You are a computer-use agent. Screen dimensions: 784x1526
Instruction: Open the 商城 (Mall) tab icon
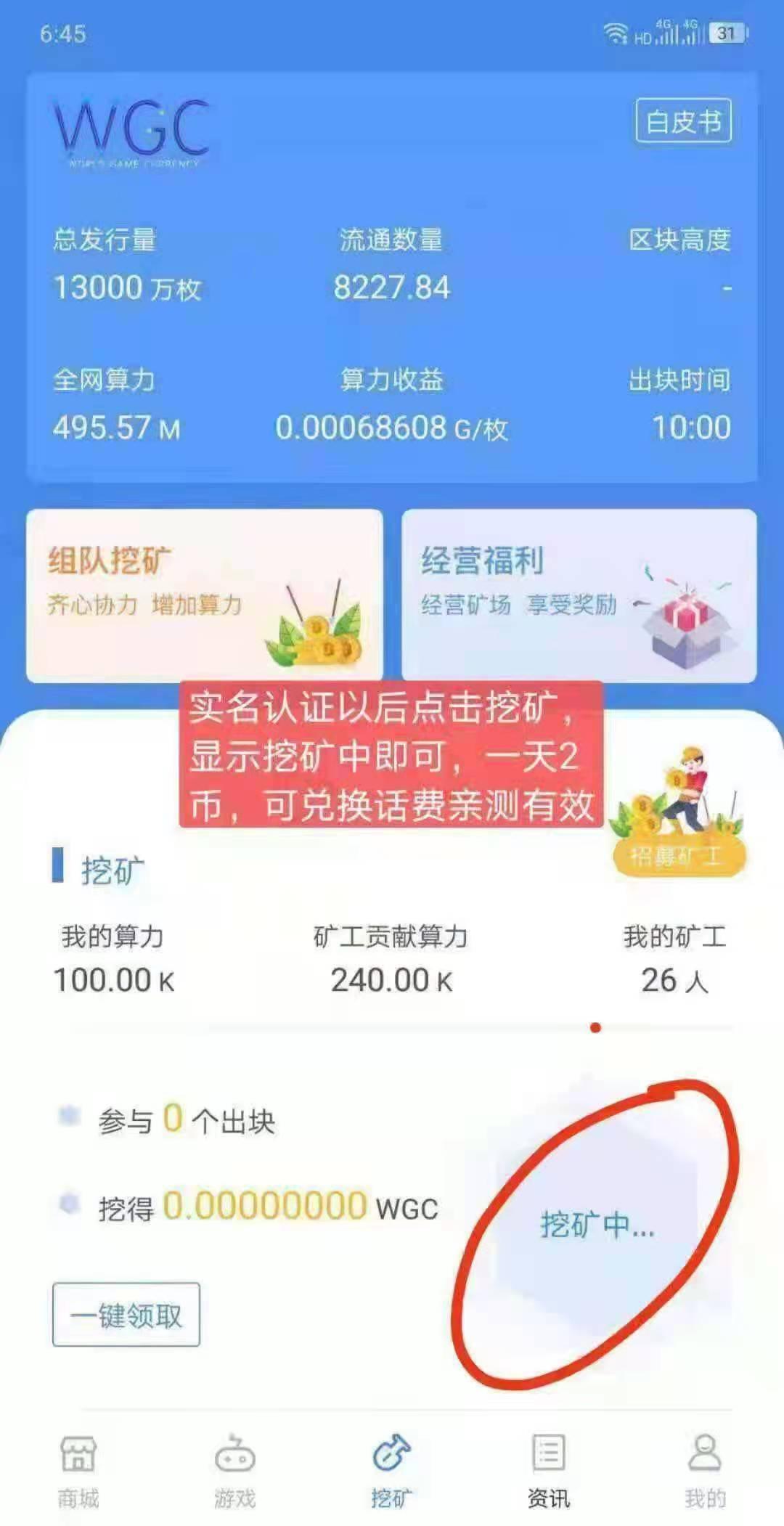tap(78, 1454)
